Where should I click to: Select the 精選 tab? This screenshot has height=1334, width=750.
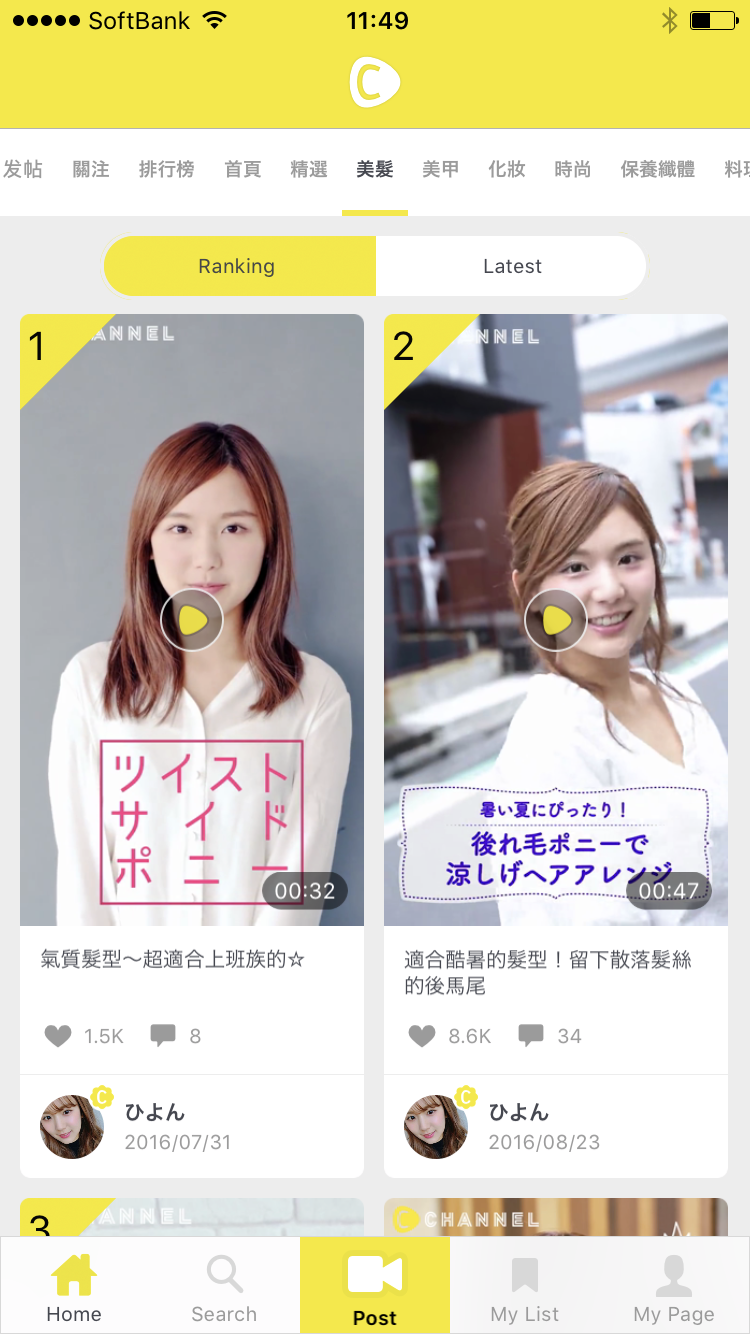pyautogui.click(x=309, y=170)
